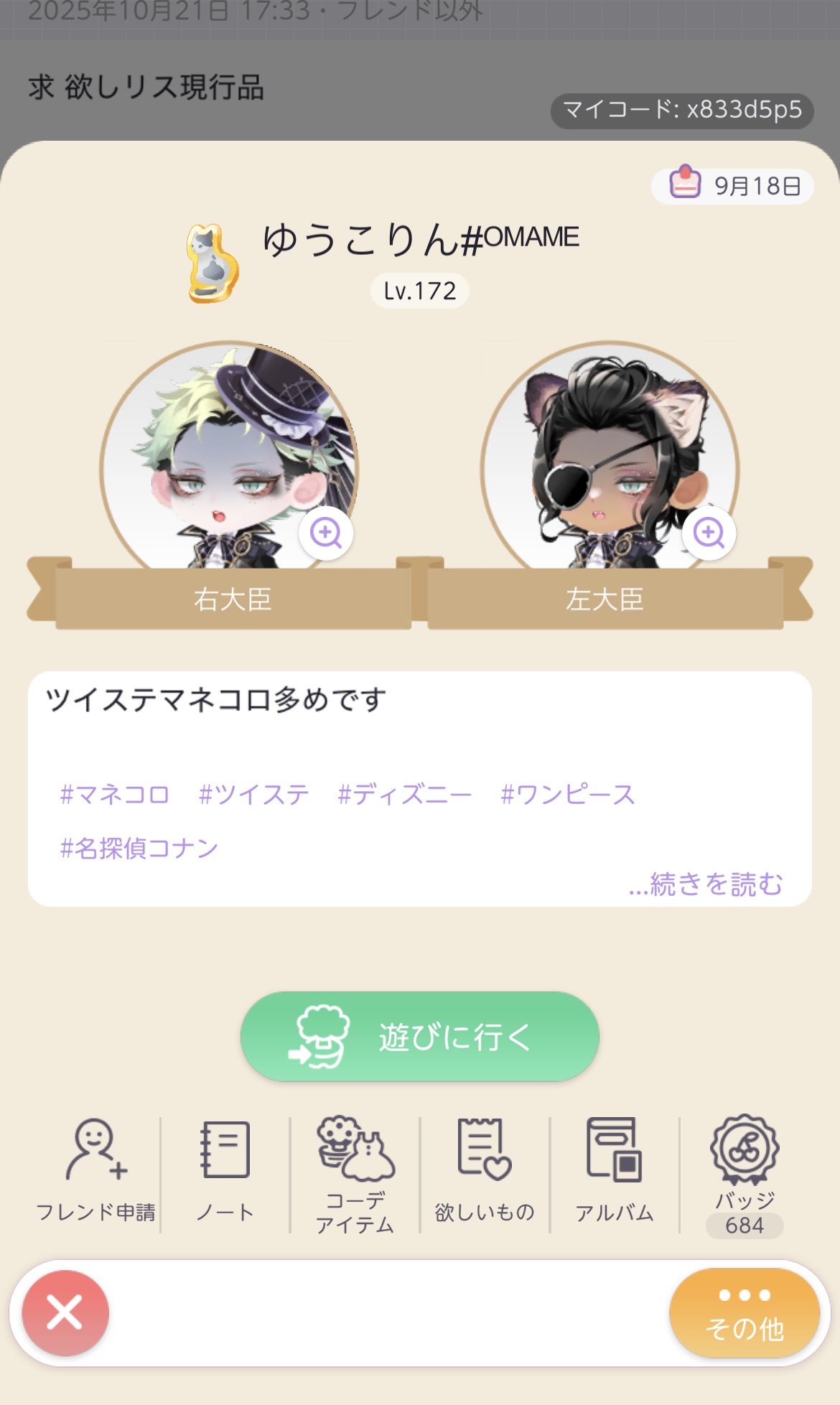
Task: Zoom in on the 右大臣 avatar
Action: point(326,533)
